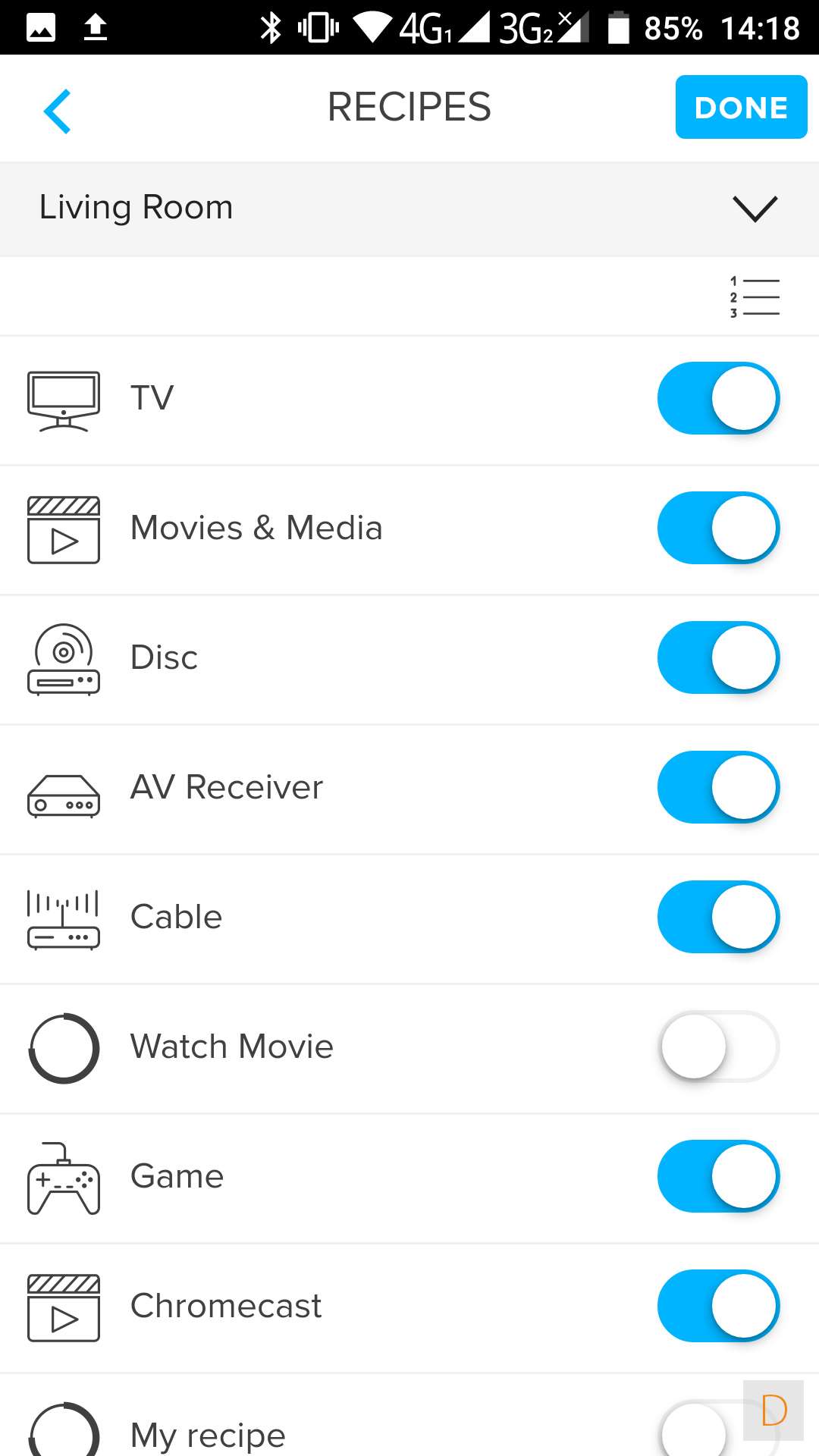The width and height of the screenshot is (819, 1456).
Task: Turn off the Game recipe
Action: coord(718,1176)
